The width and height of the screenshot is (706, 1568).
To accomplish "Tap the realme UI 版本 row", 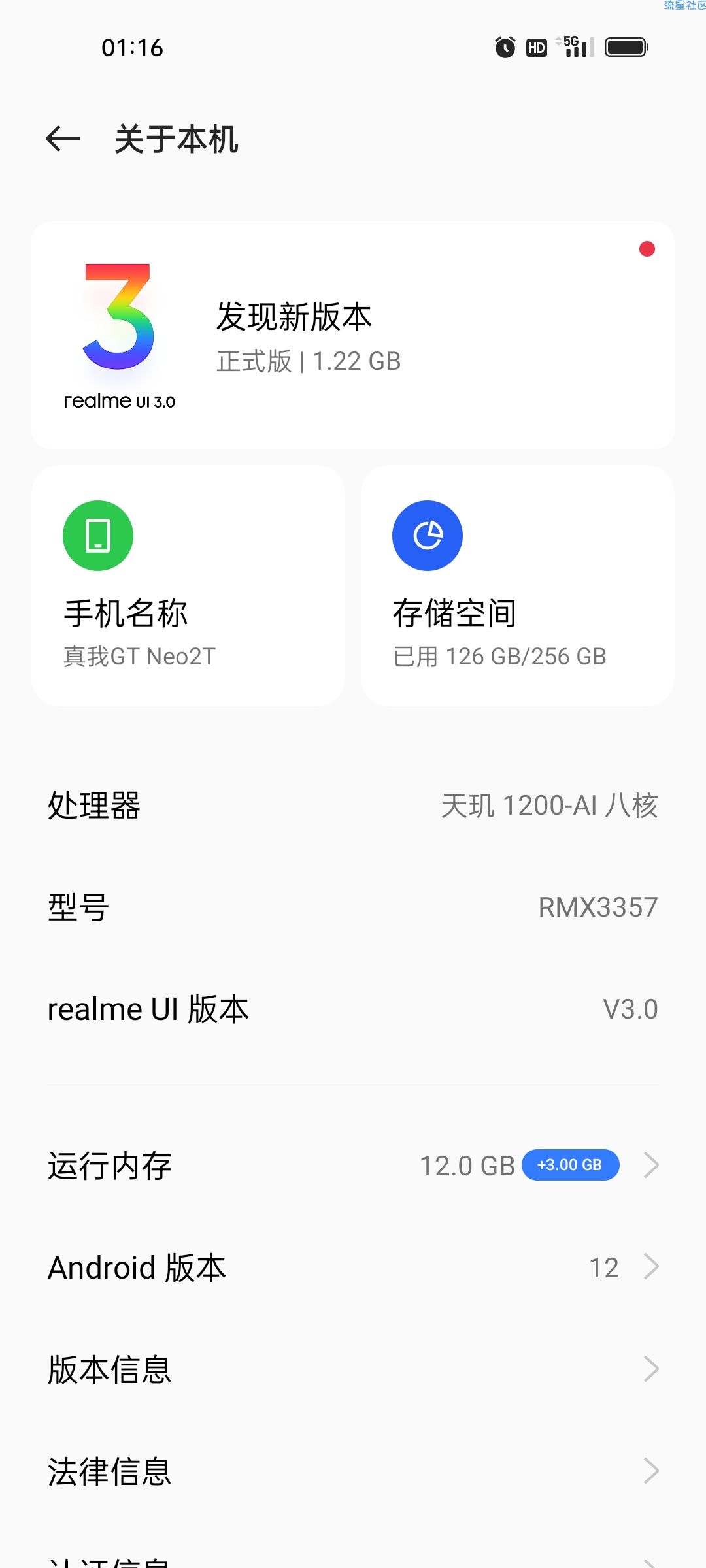I will coord(353,1009).
